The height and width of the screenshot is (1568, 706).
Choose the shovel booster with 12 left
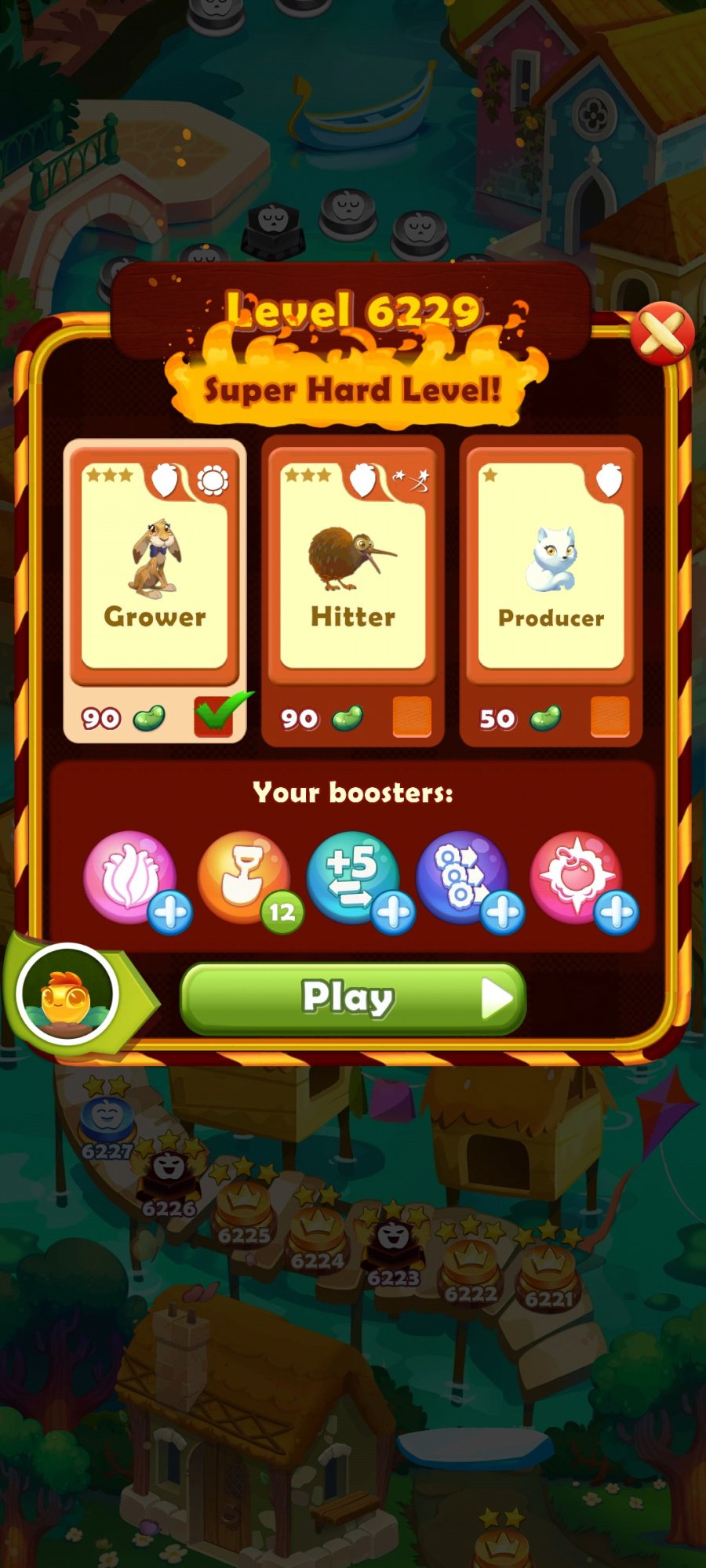tap(243, 878)
